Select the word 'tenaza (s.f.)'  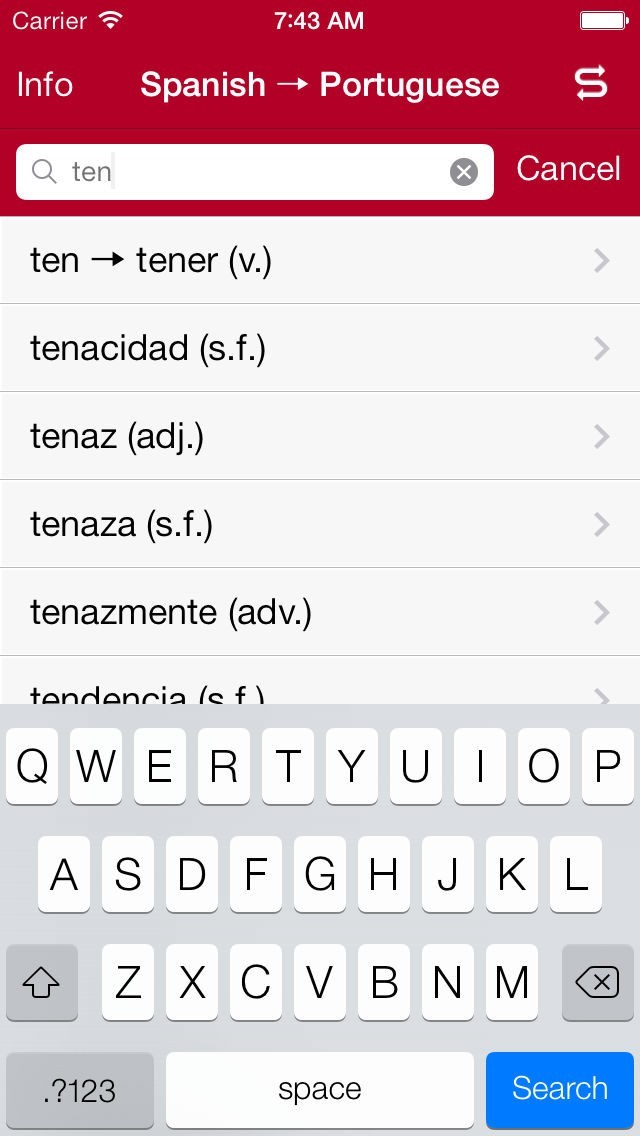(x=320, y=524)
